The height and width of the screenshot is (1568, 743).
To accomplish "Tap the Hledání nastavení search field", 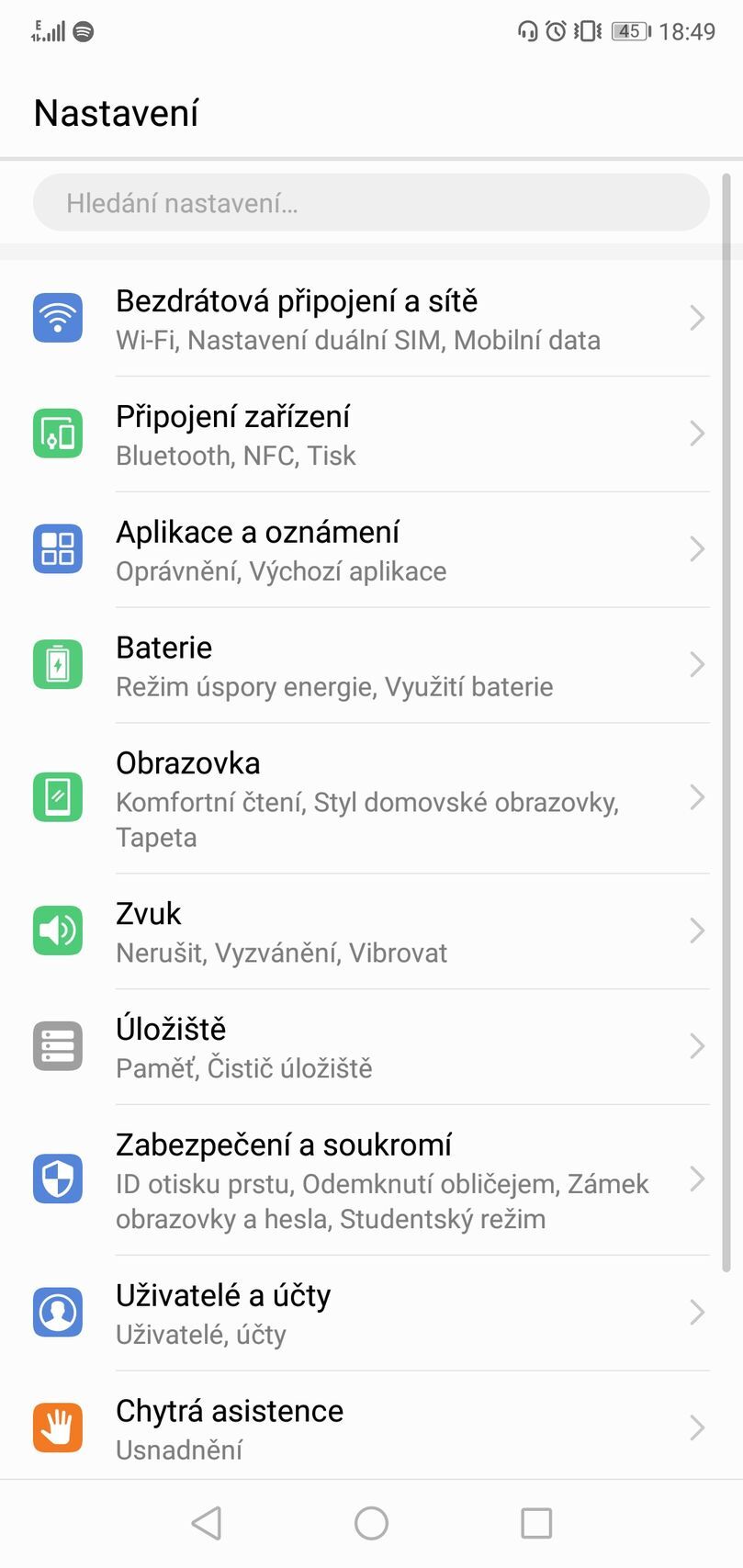I will (371, 202).
